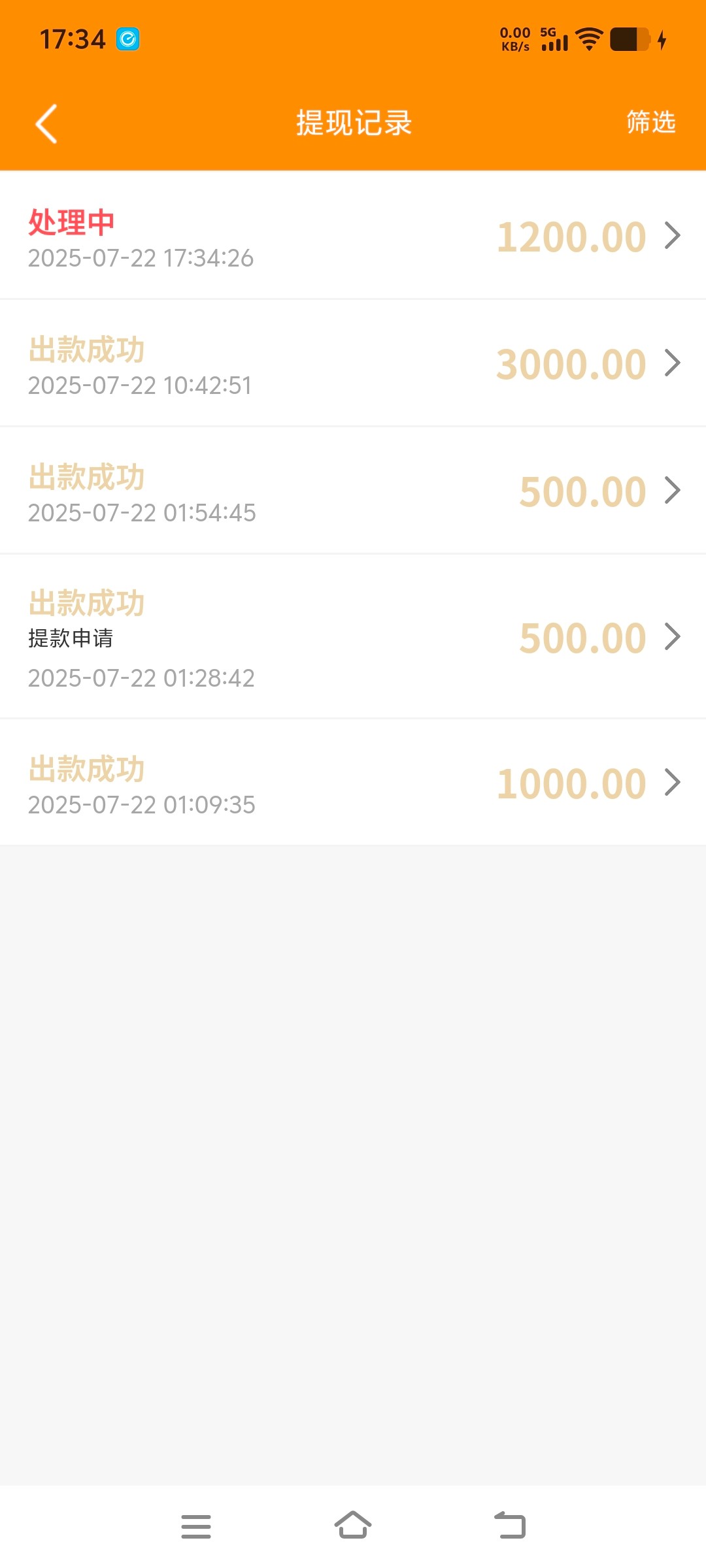
Task: Go back using the top-left arrow
Action: pos(46,123)
